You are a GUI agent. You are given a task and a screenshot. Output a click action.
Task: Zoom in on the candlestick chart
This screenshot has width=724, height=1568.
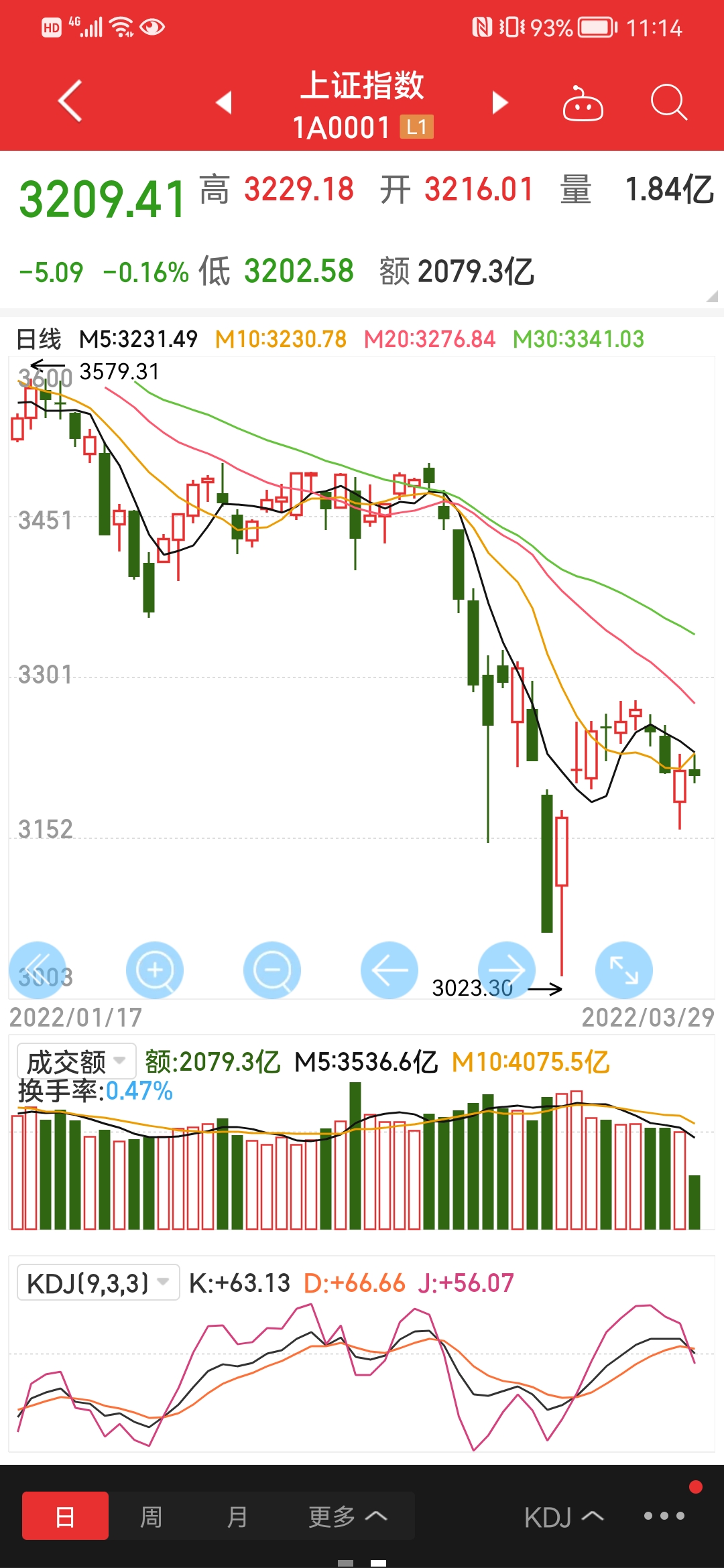click(x=155, y=970)
